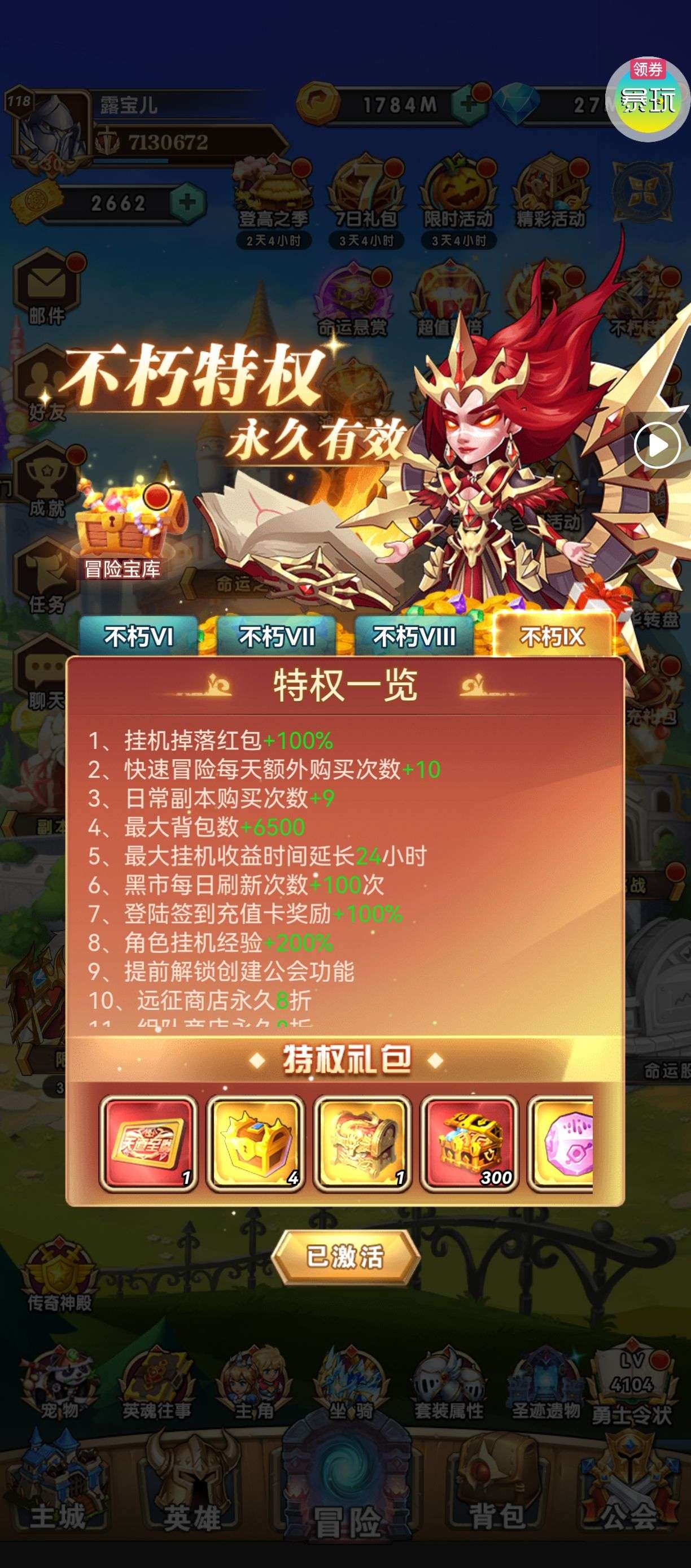This screenshot has width=691, height=1568.
Task: View the golden crown chest item with 4
Action: [255, 1143]
